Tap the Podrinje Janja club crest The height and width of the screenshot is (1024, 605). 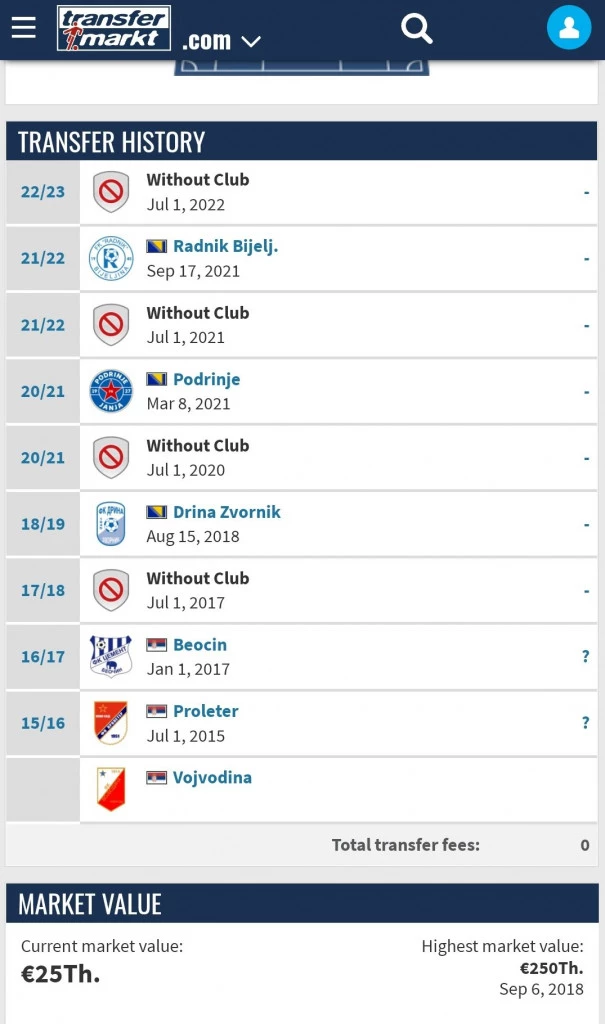click(x=110, y=391)
